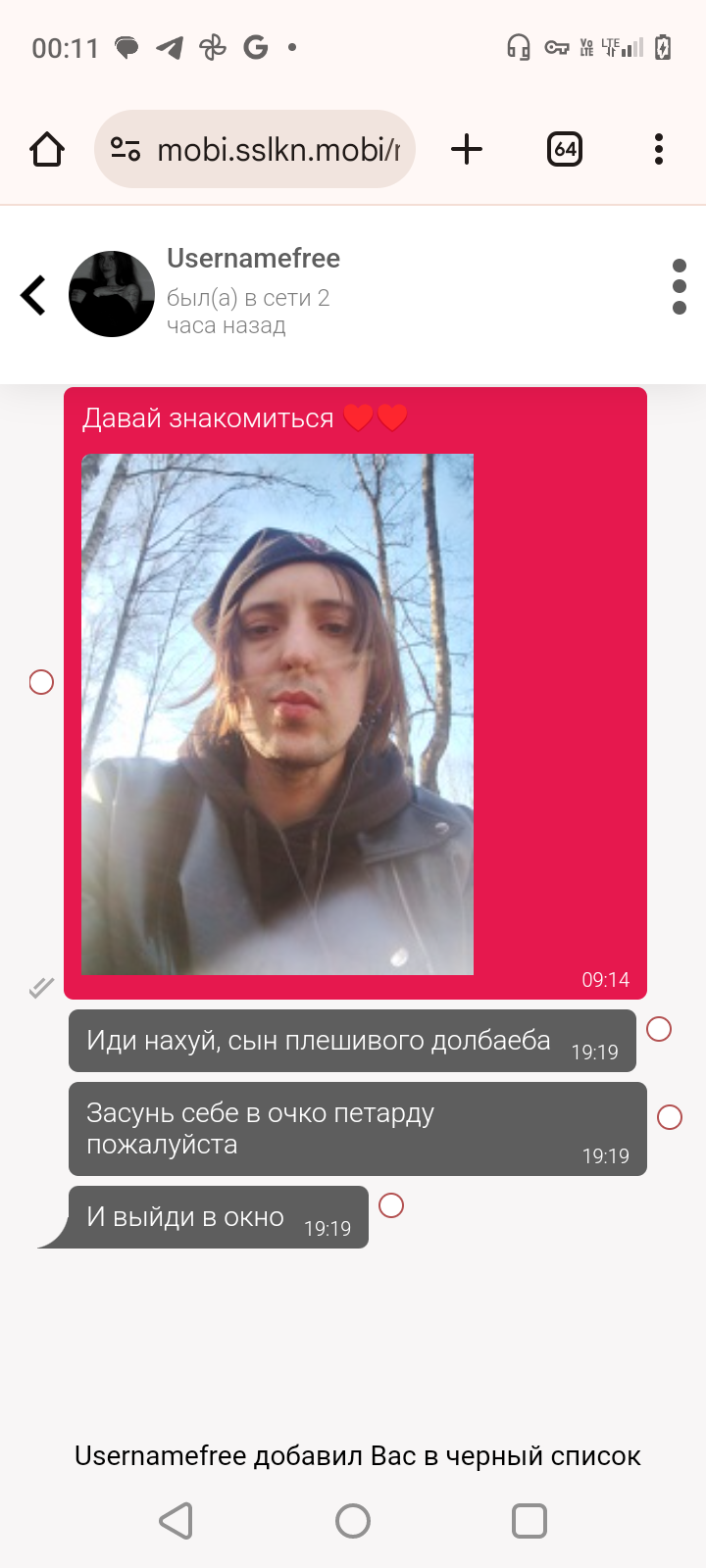
Task: Select the message with the photo
Action: (x=41, y=682)
